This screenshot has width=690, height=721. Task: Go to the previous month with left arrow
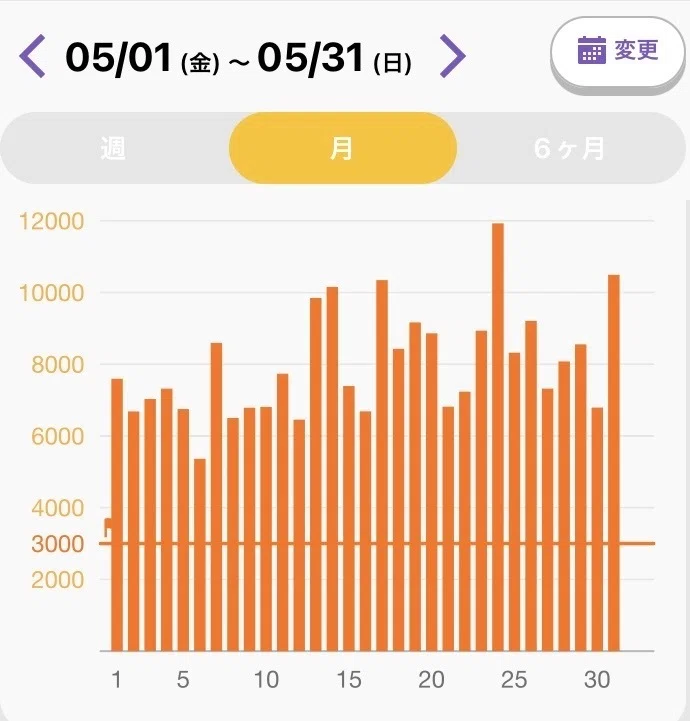coord(32,56)
